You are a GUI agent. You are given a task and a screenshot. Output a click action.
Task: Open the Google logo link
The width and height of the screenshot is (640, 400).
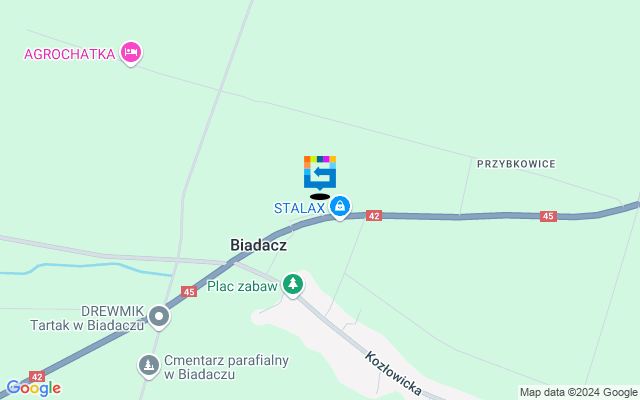click(33, 388)
